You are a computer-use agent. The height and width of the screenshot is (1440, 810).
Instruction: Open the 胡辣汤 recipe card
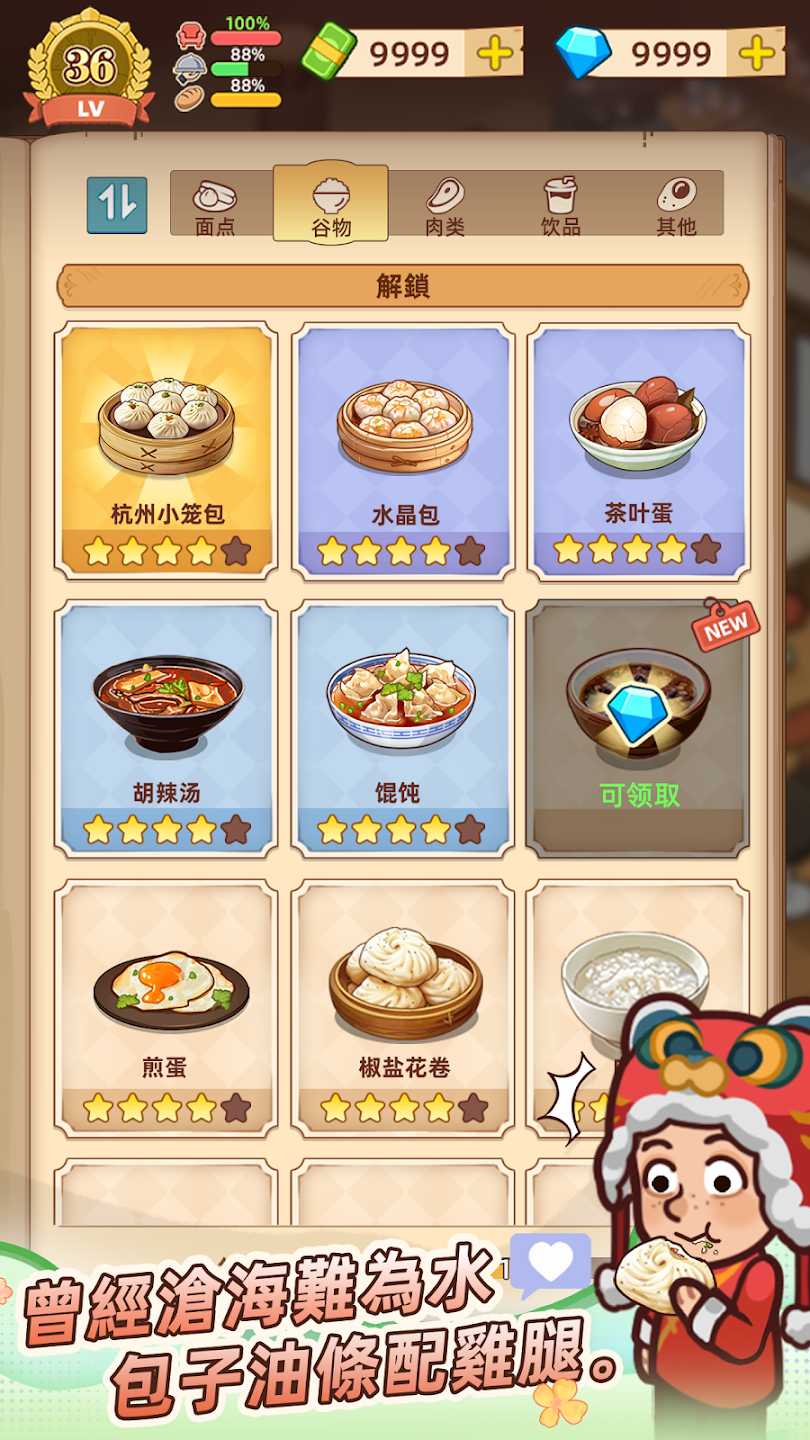click(x=166, y=728)
